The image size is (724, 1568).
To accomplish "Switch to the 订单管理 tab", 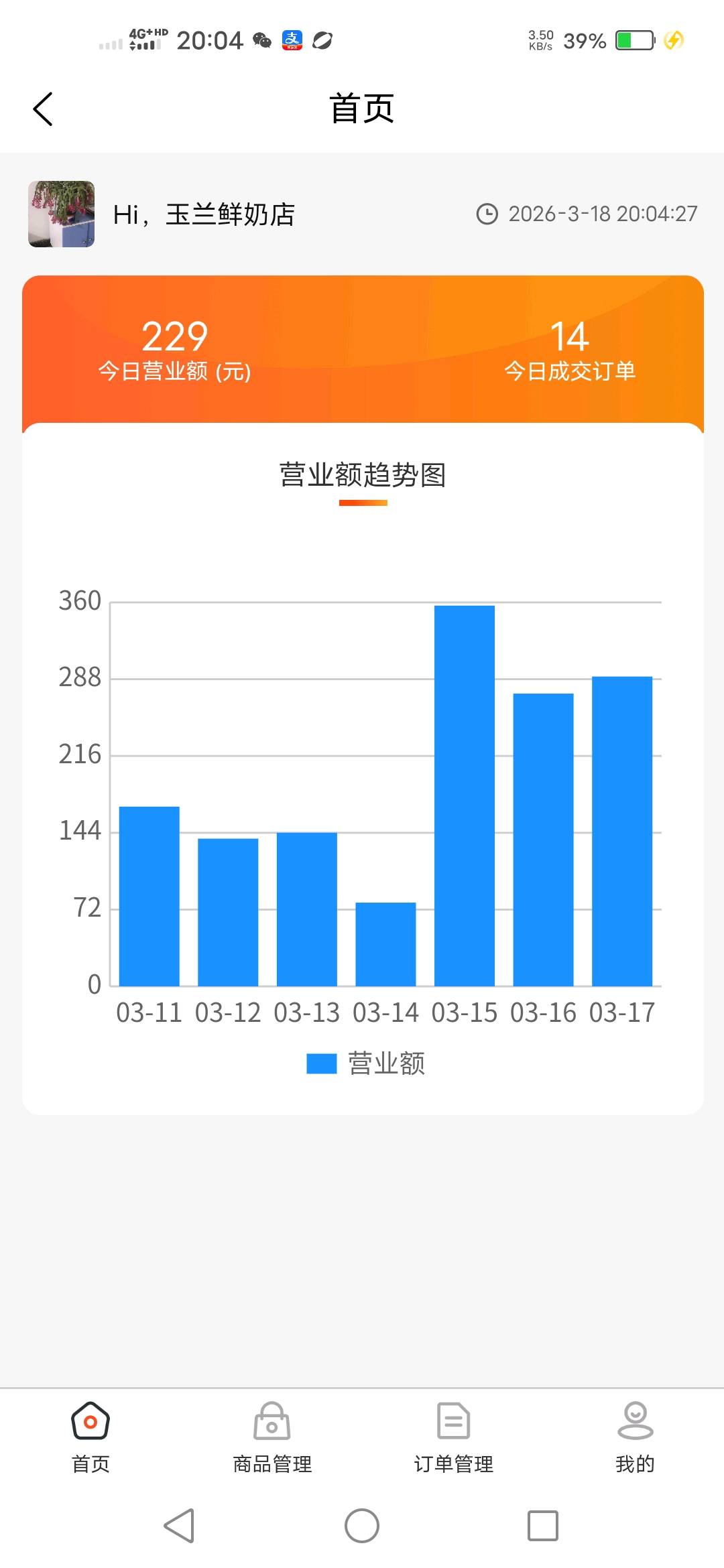I will click(452, 1441).
